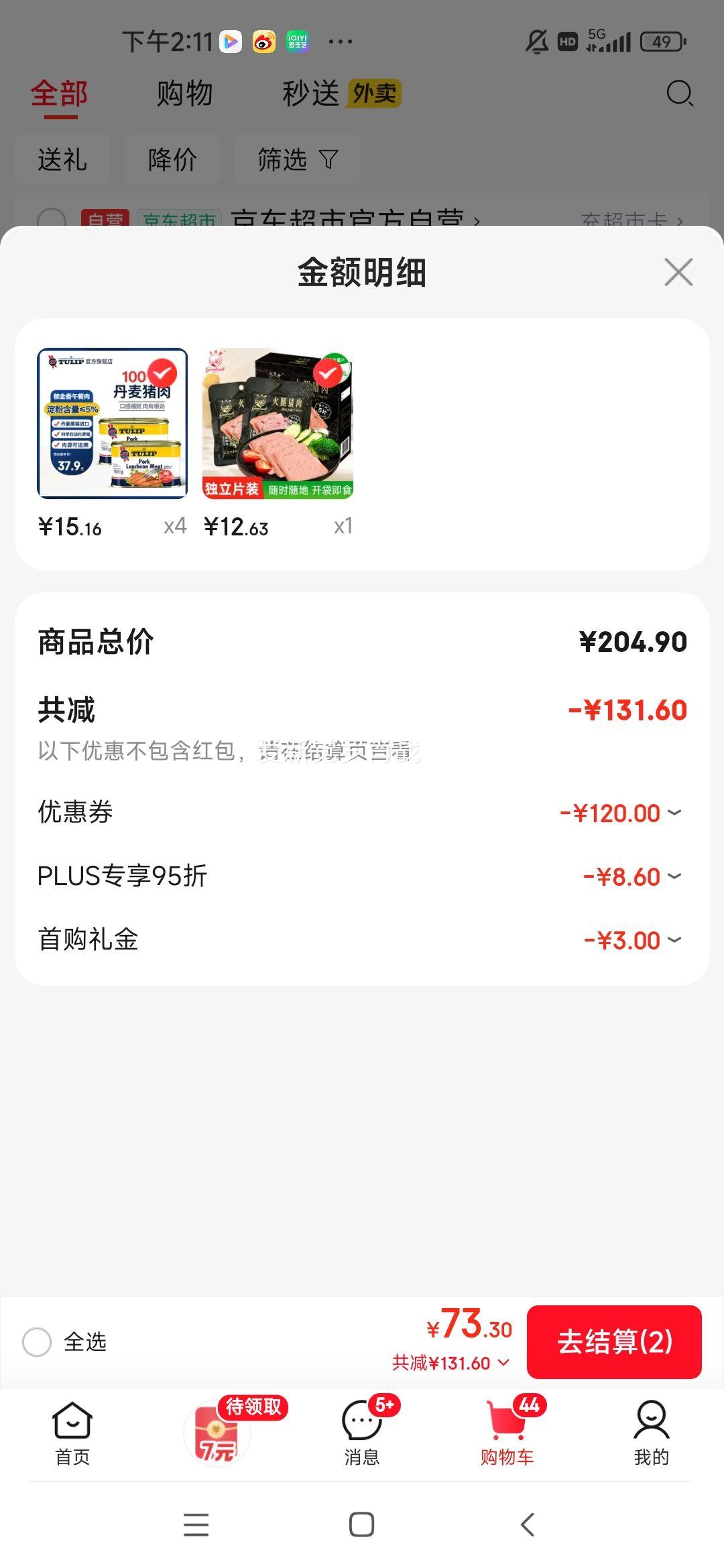The width and height of the screenshot is (724, 1568).
Task: Open the search magnifier icon
Action: (x=680, y=94)
